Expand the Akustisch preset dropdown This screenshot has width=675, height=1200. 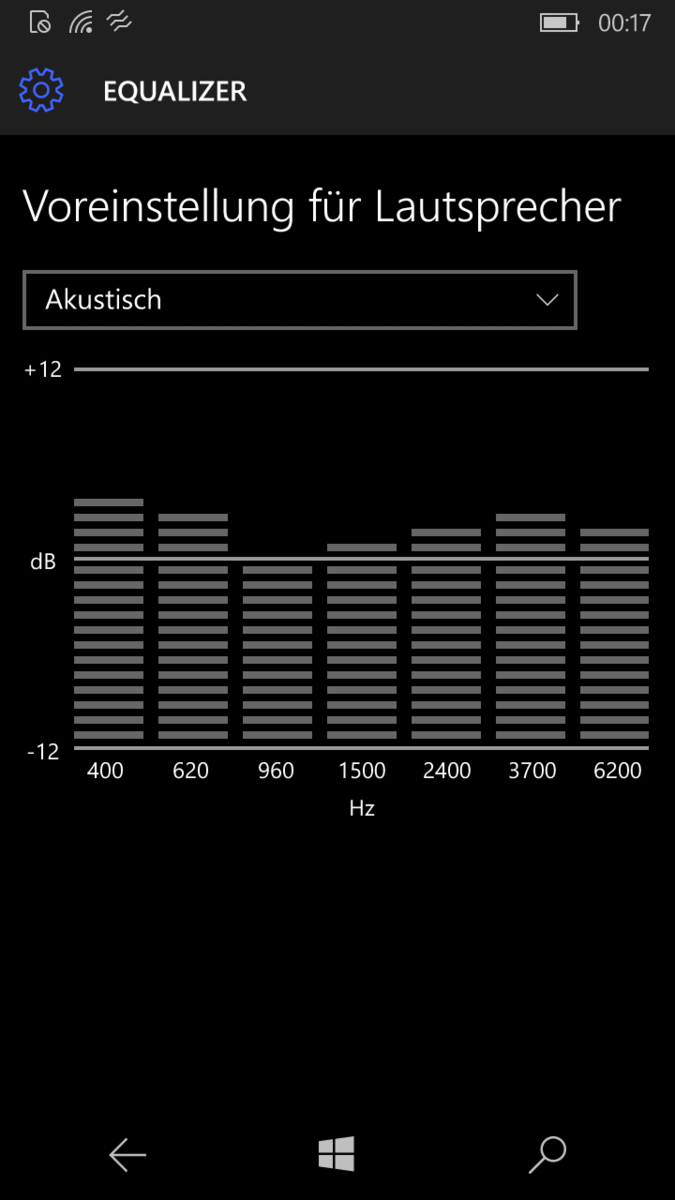(x=300, y=300)
